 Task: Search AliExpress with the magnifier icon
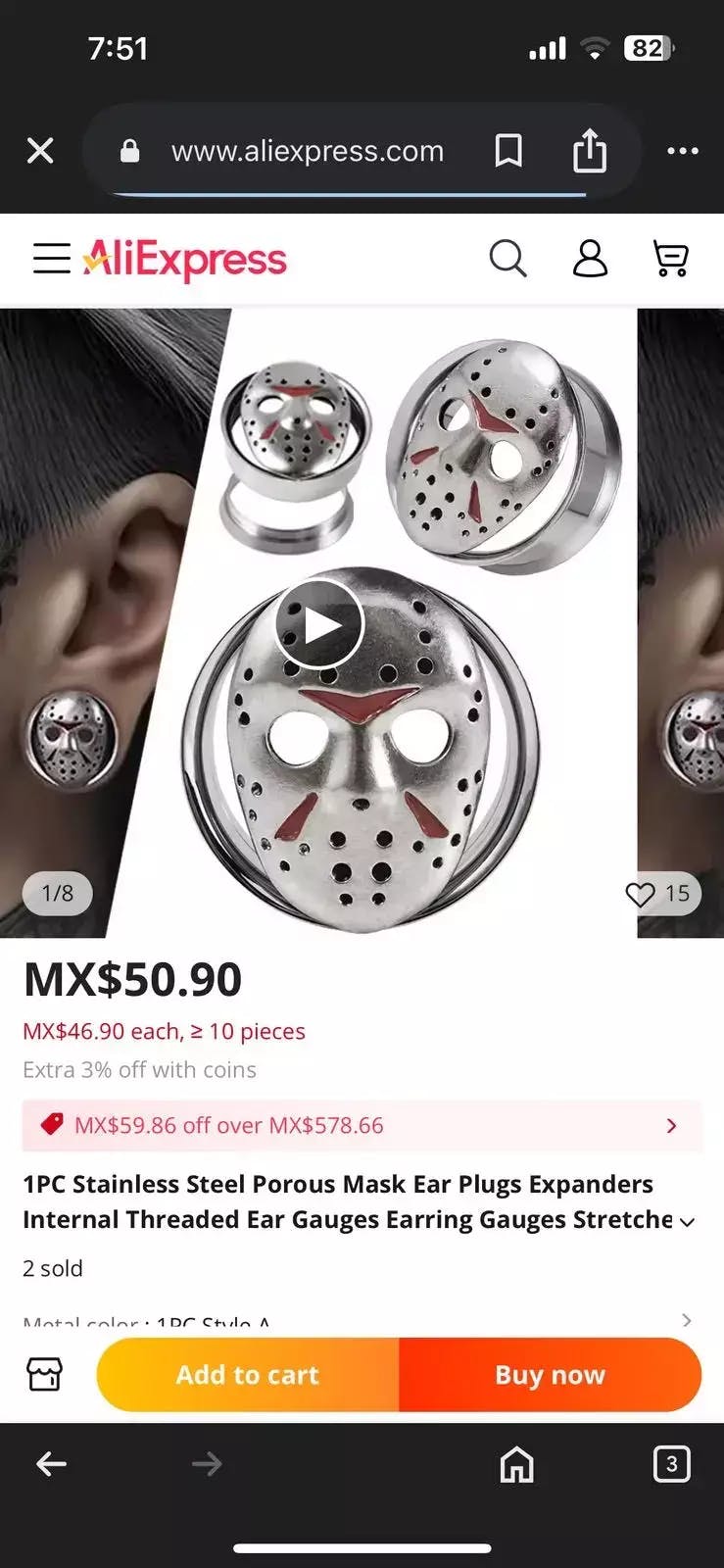point(507,259)
